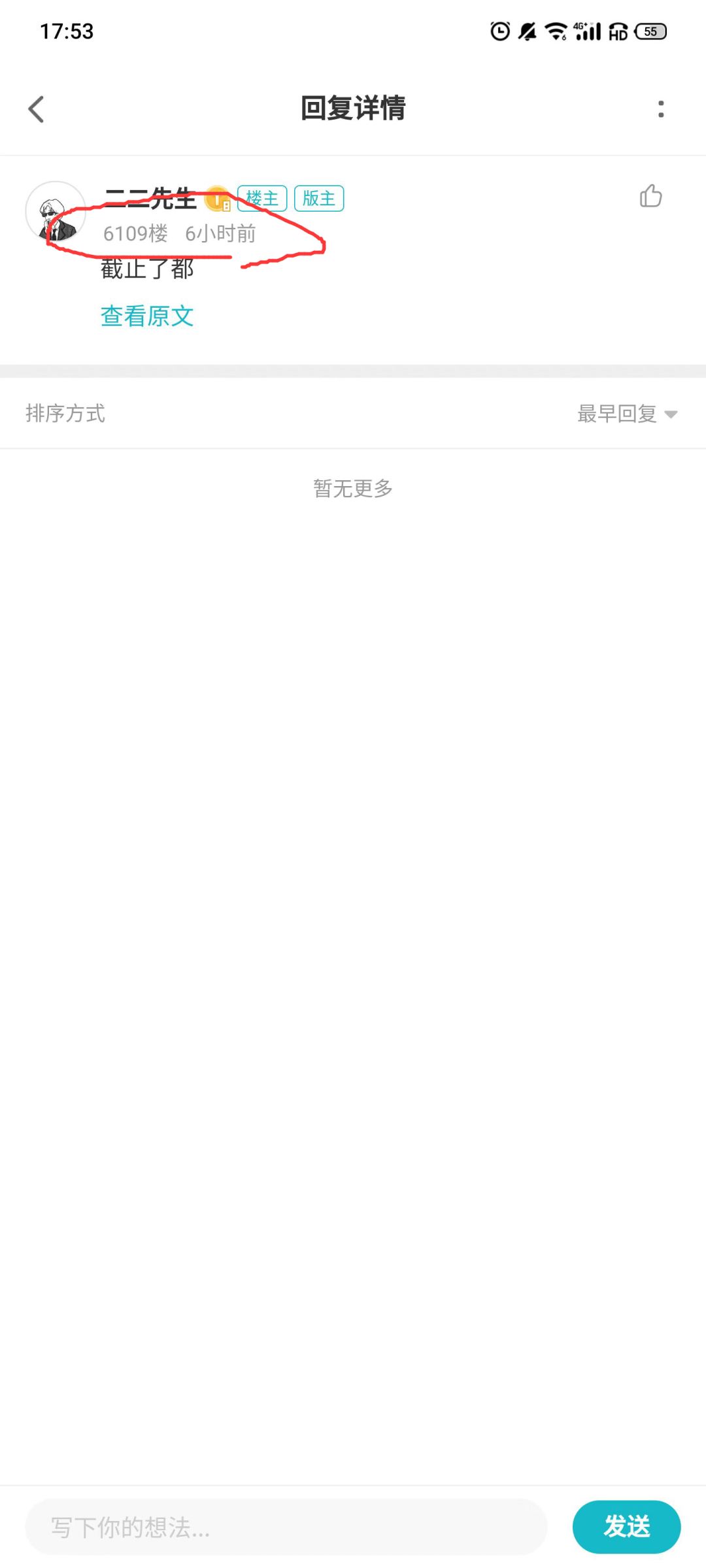Screen dimensions: 706x1568
Task: Open the three-dot overflow menu
Action: click(x=662, y=108)
